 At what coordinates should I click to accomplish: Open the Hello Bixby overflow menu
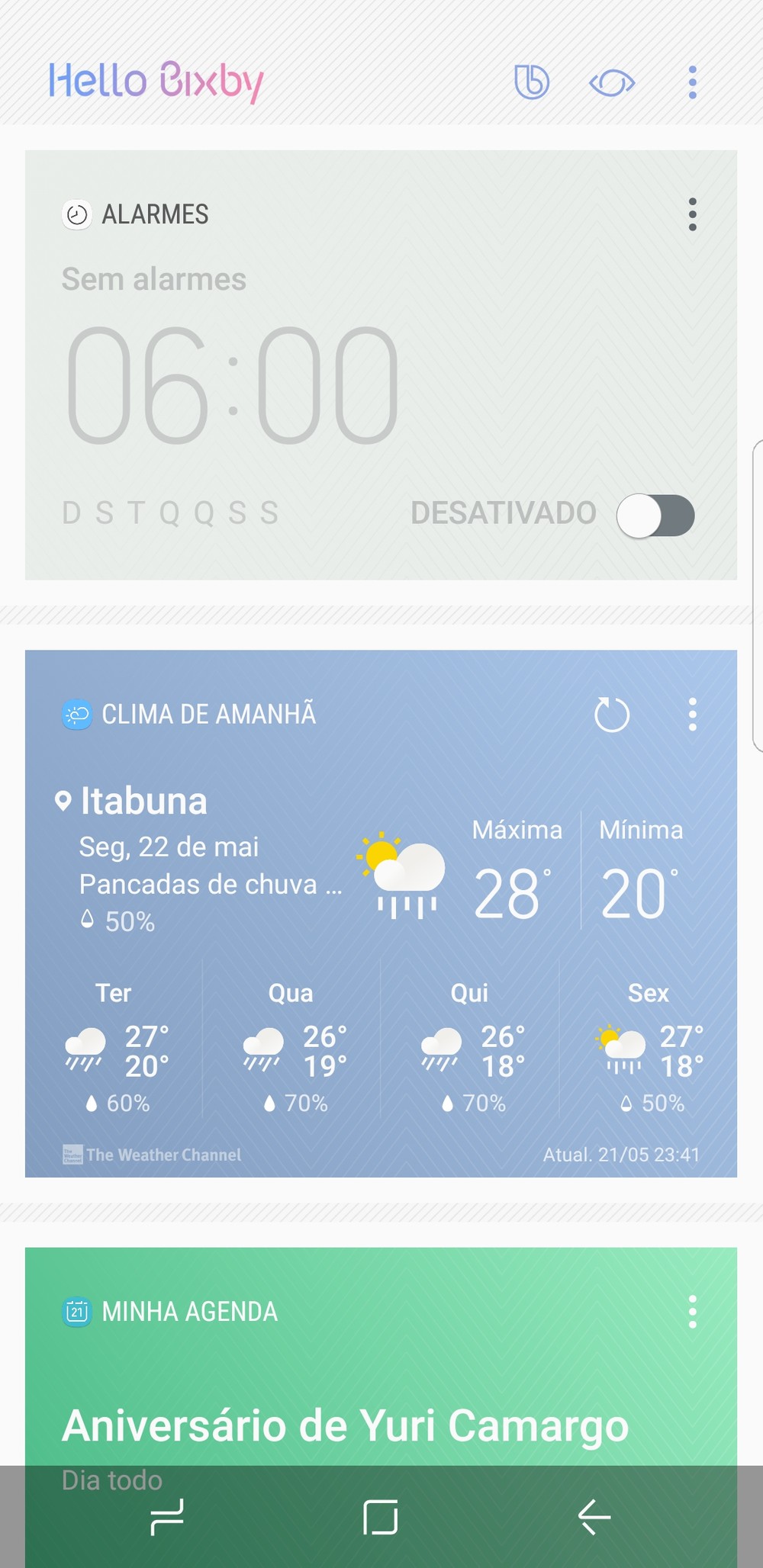[692, 82]
